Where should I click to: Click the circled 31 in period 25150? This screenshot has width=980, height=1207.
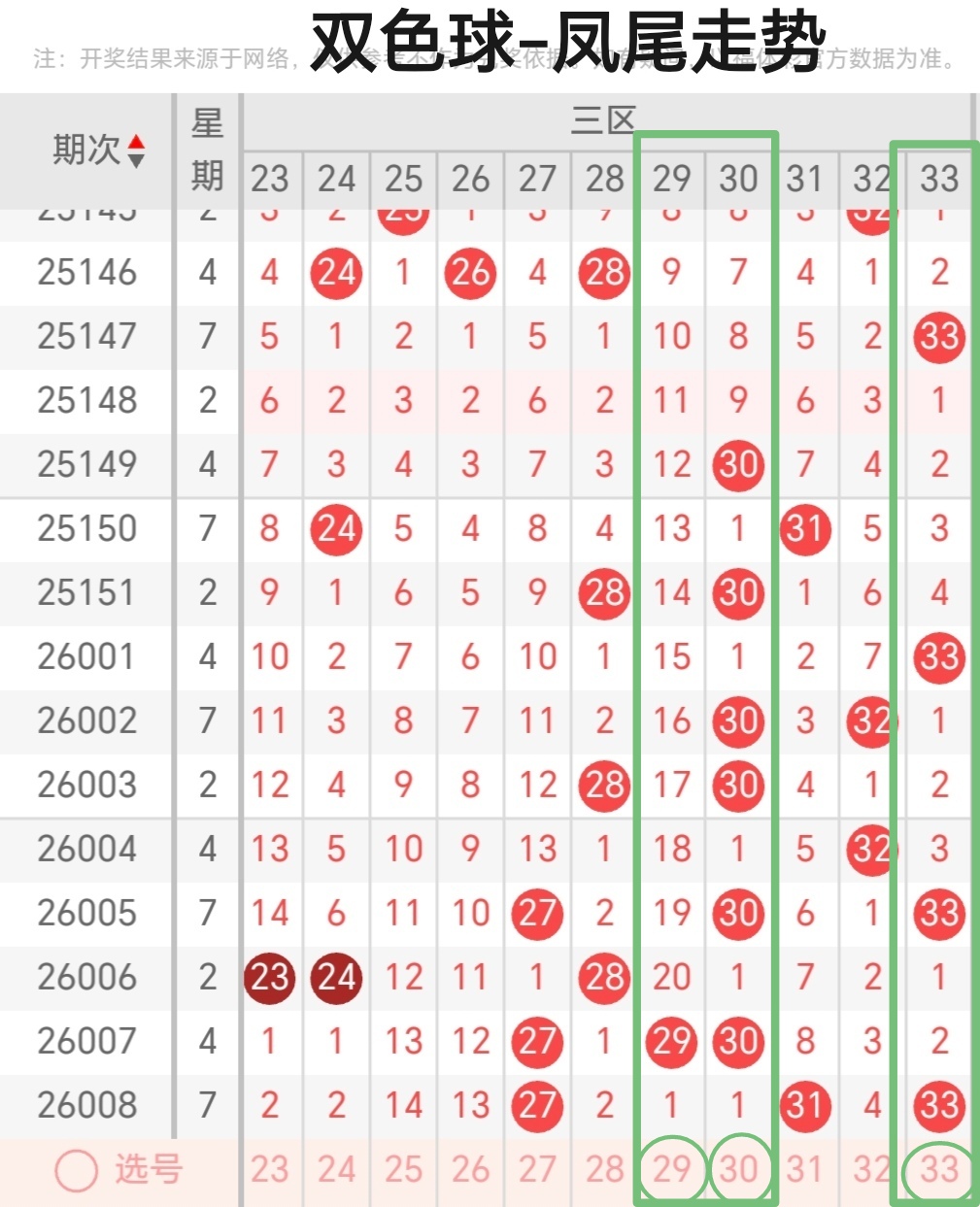(x=805, y=529)
